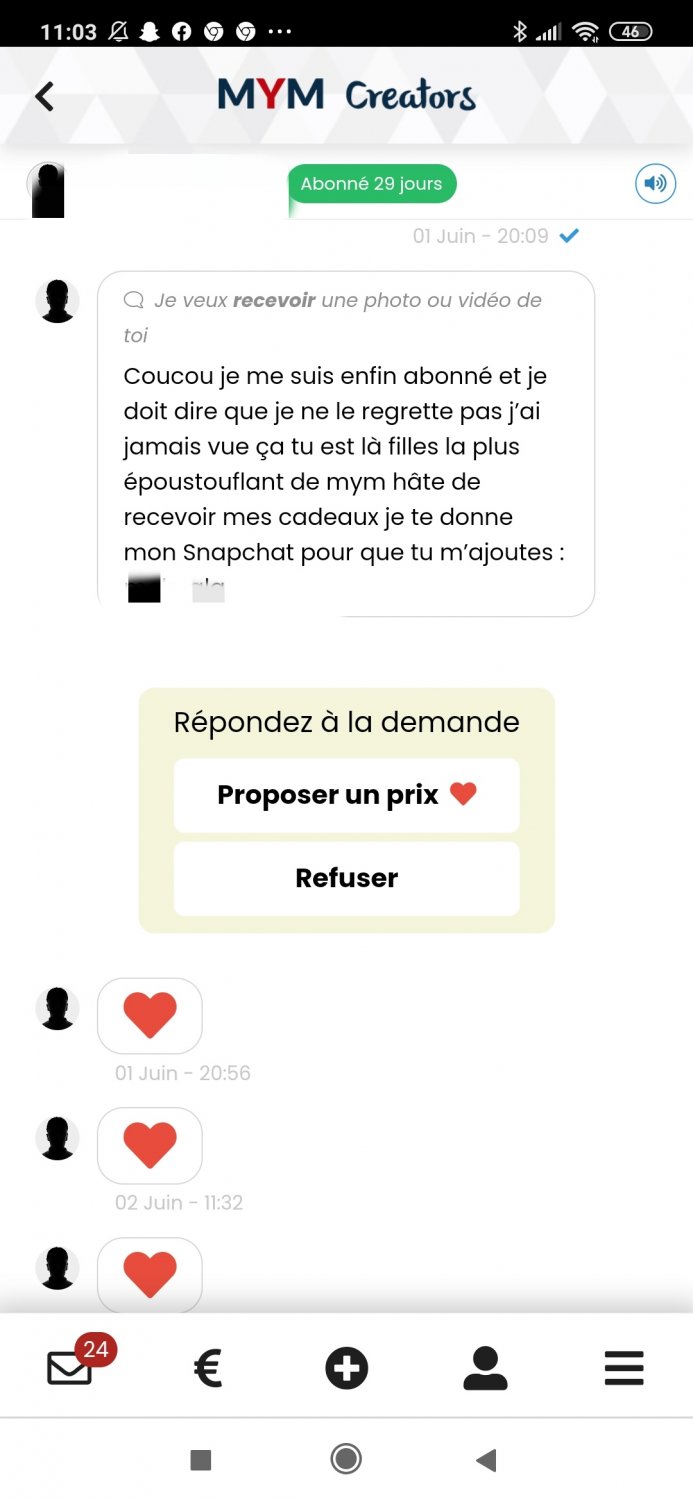Switch to the euro earnings tab
The width and height of the screenshot is (693, 1500).
[x=208, y=1368]
